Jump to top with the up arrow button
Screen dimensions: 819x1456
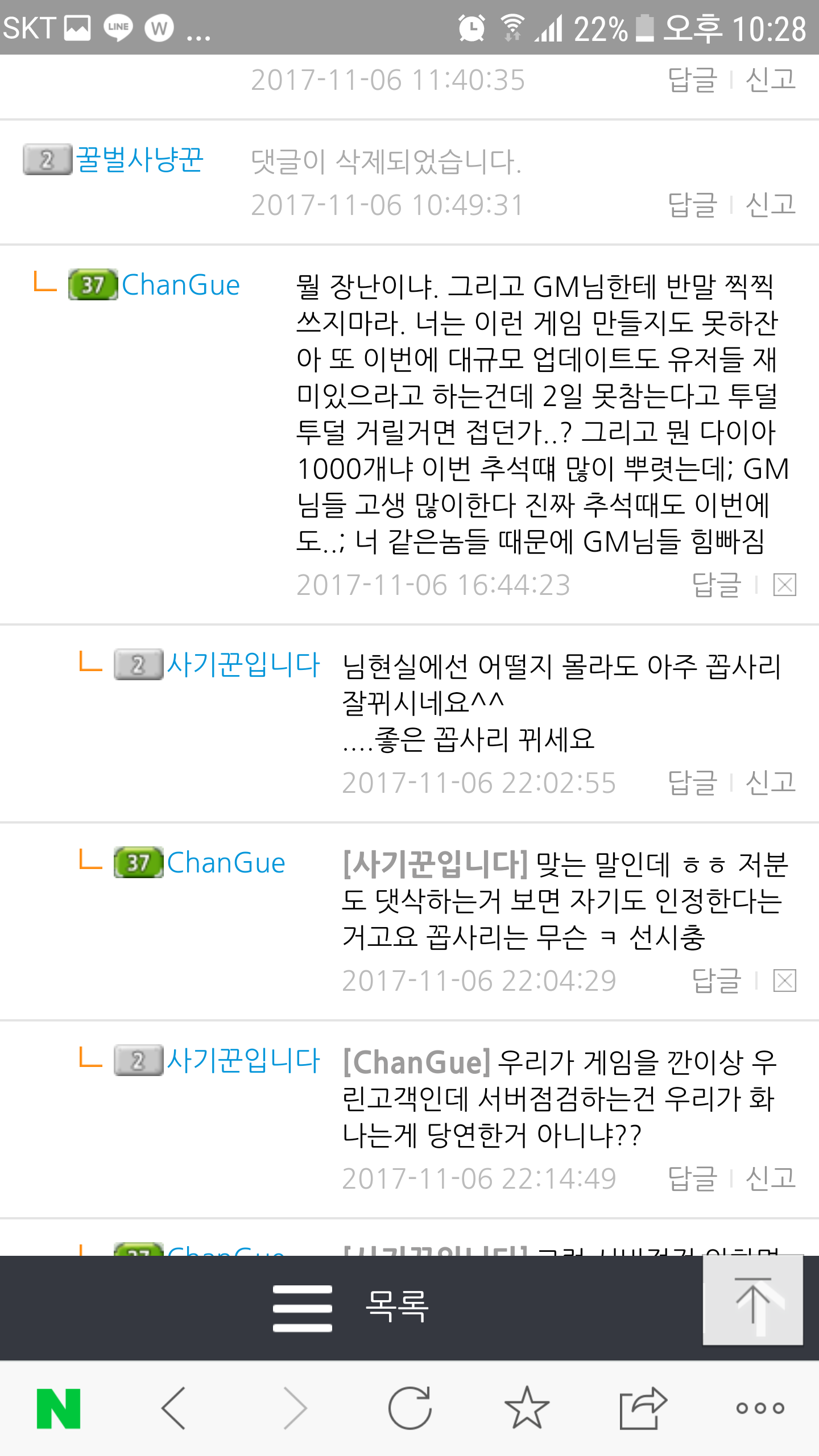pyautogui.click(x=752, y=1301)
